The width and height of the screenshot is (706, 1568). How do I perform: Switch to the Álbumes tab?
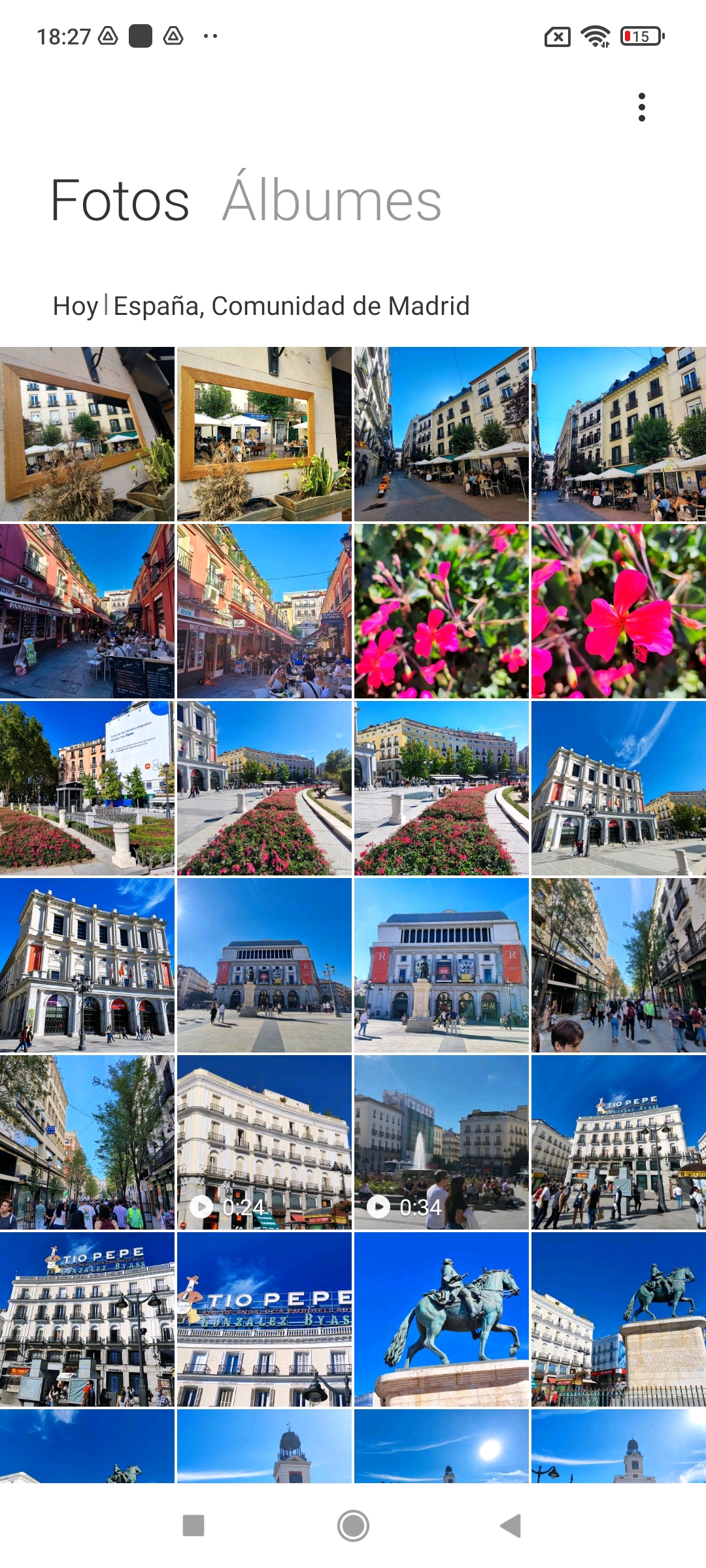tap(332, 200)
